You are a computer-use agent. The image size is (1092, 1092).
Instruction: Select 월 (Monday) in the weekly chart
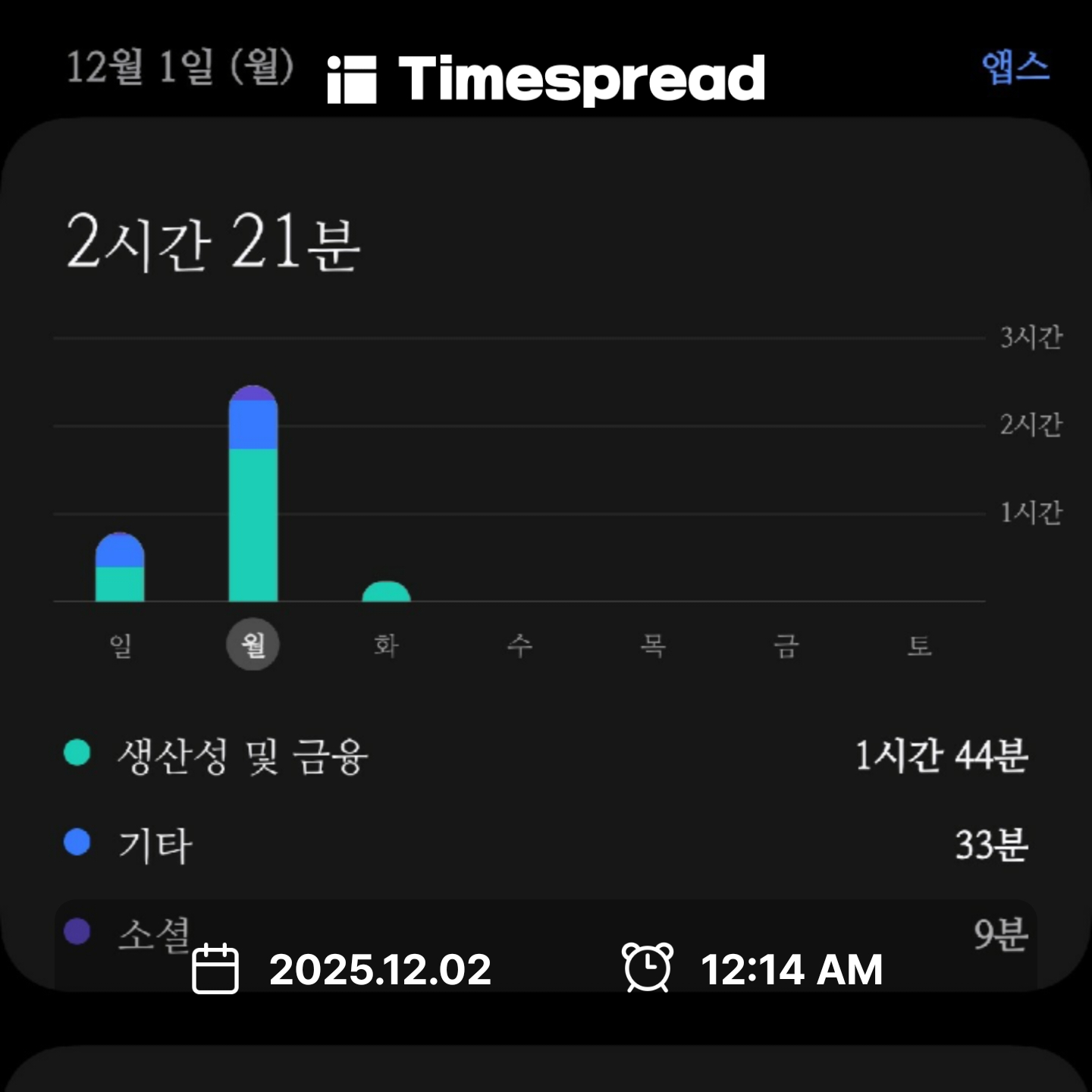(253, 645)
